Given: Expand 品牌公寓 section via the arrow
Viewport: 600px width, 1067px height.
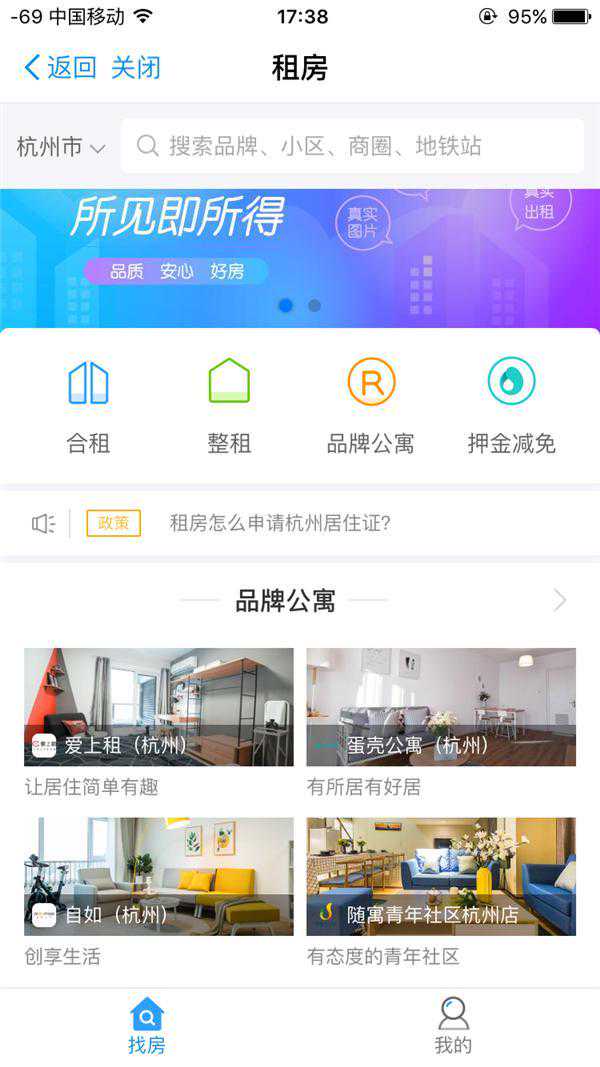Looking at the screenshot, I should tap(560, 600).
